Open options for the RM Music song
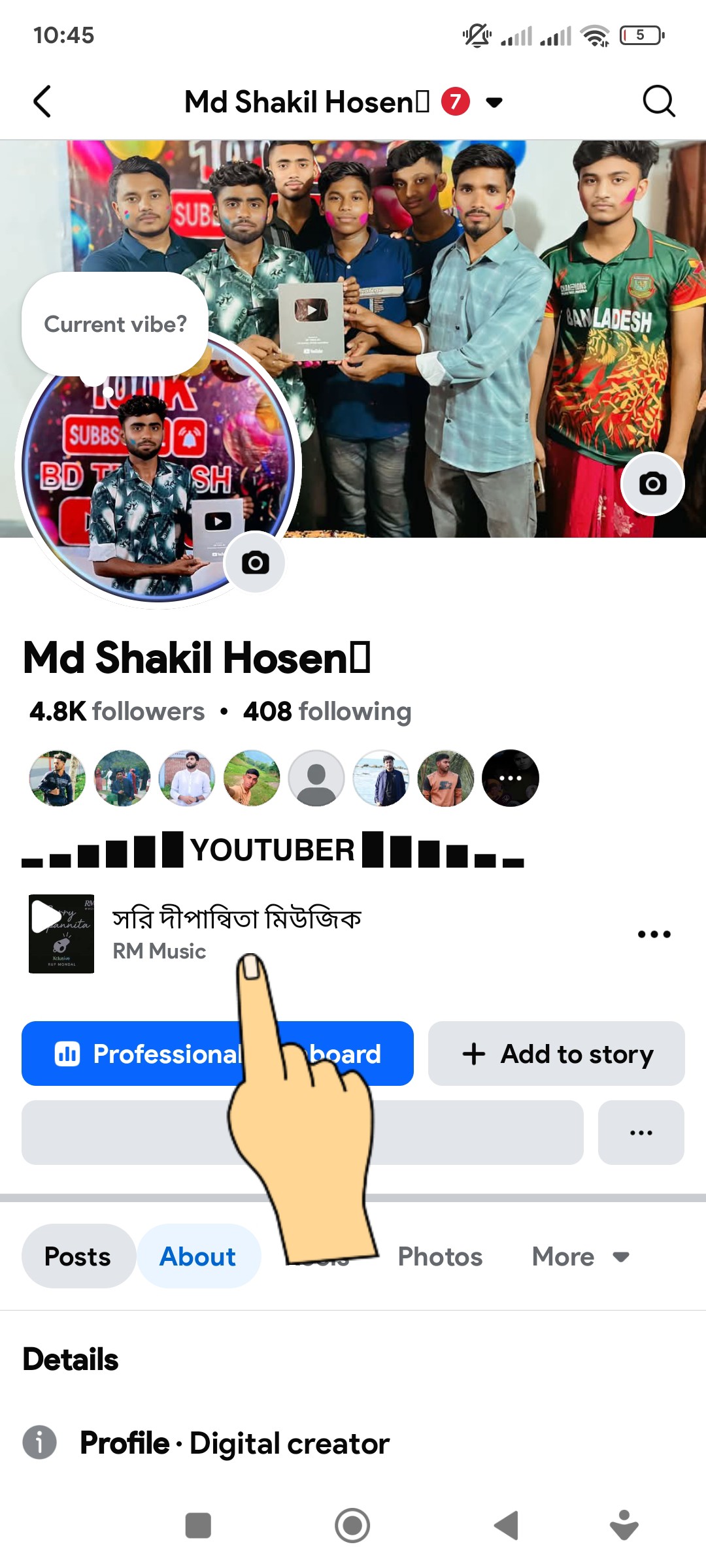Screen dimensions: 706x1568 (654, 934)
